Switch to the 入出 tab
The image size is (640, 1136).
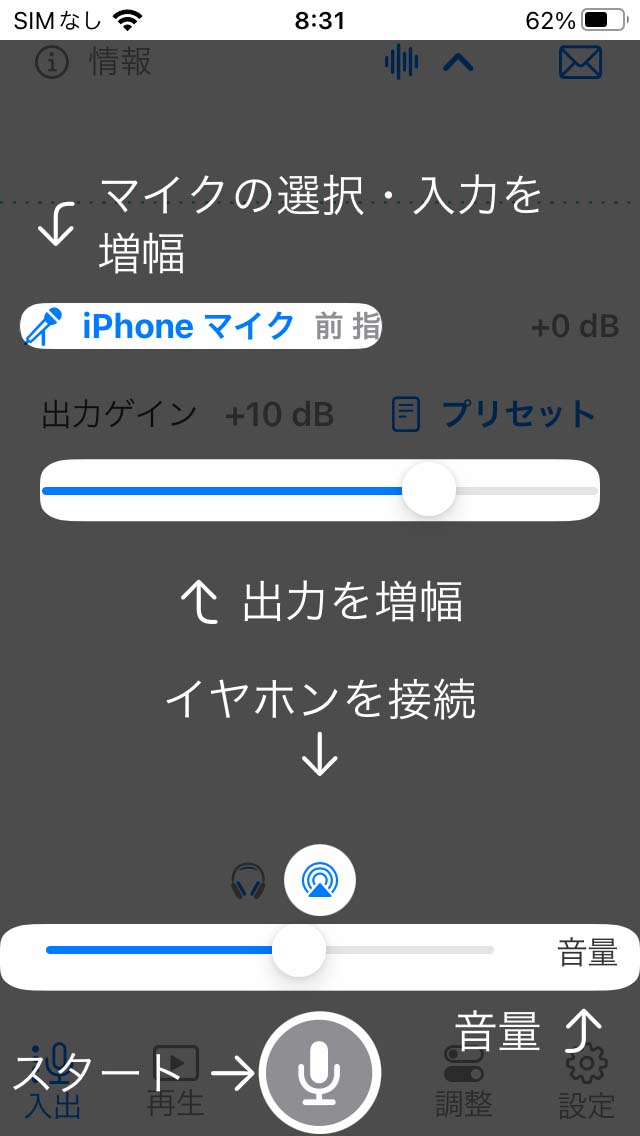coord(52,1081)
